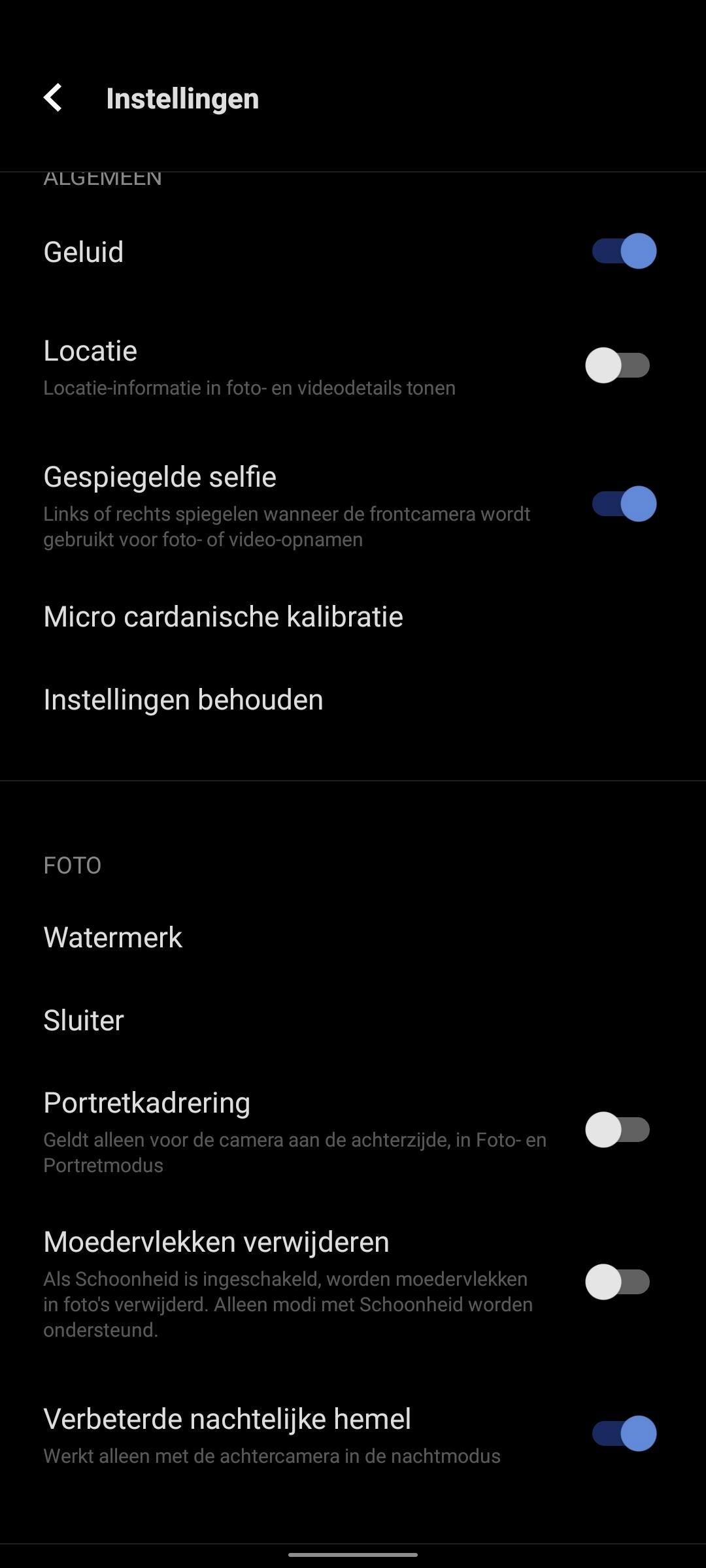The width and height of the screenshot is (706, 1568).
Task: Enable the Portretkadrering switch
Action: pos(618,1130)
